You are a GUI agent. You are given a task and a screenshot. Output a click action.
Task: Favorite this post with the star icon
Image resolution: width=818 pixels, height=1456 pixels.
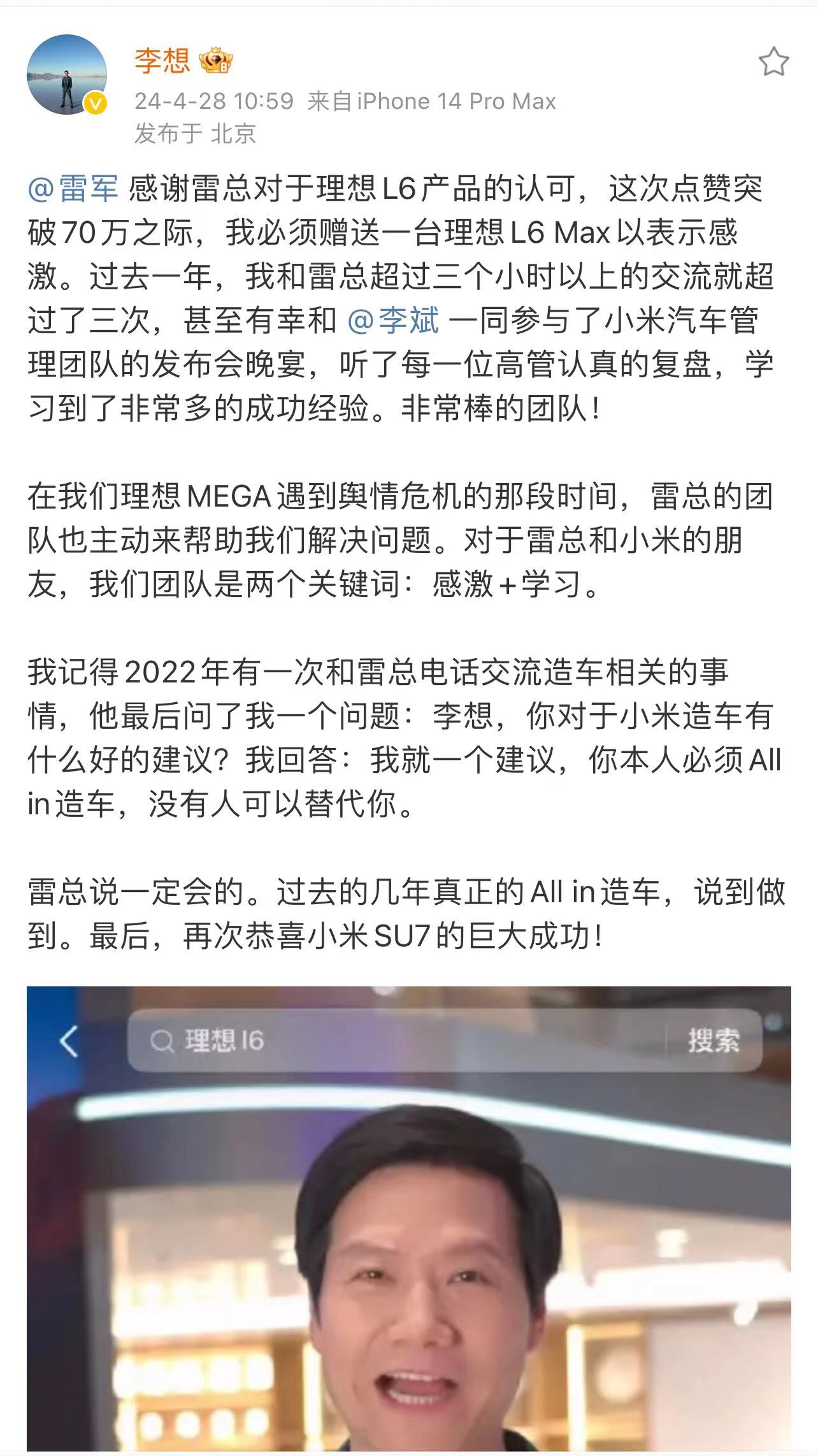pos(773,62)
